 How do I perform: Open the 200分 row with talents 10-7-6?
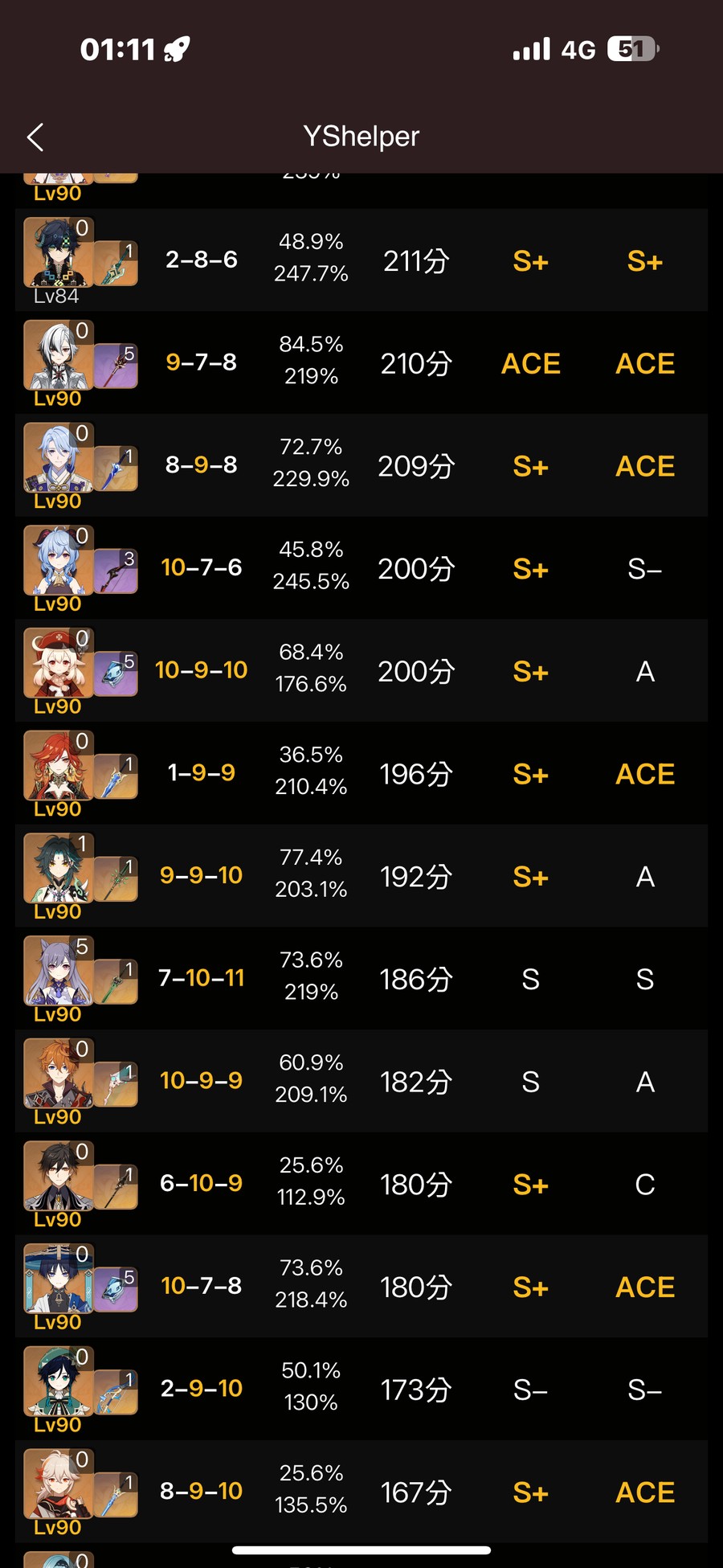(x=361, y=567)
